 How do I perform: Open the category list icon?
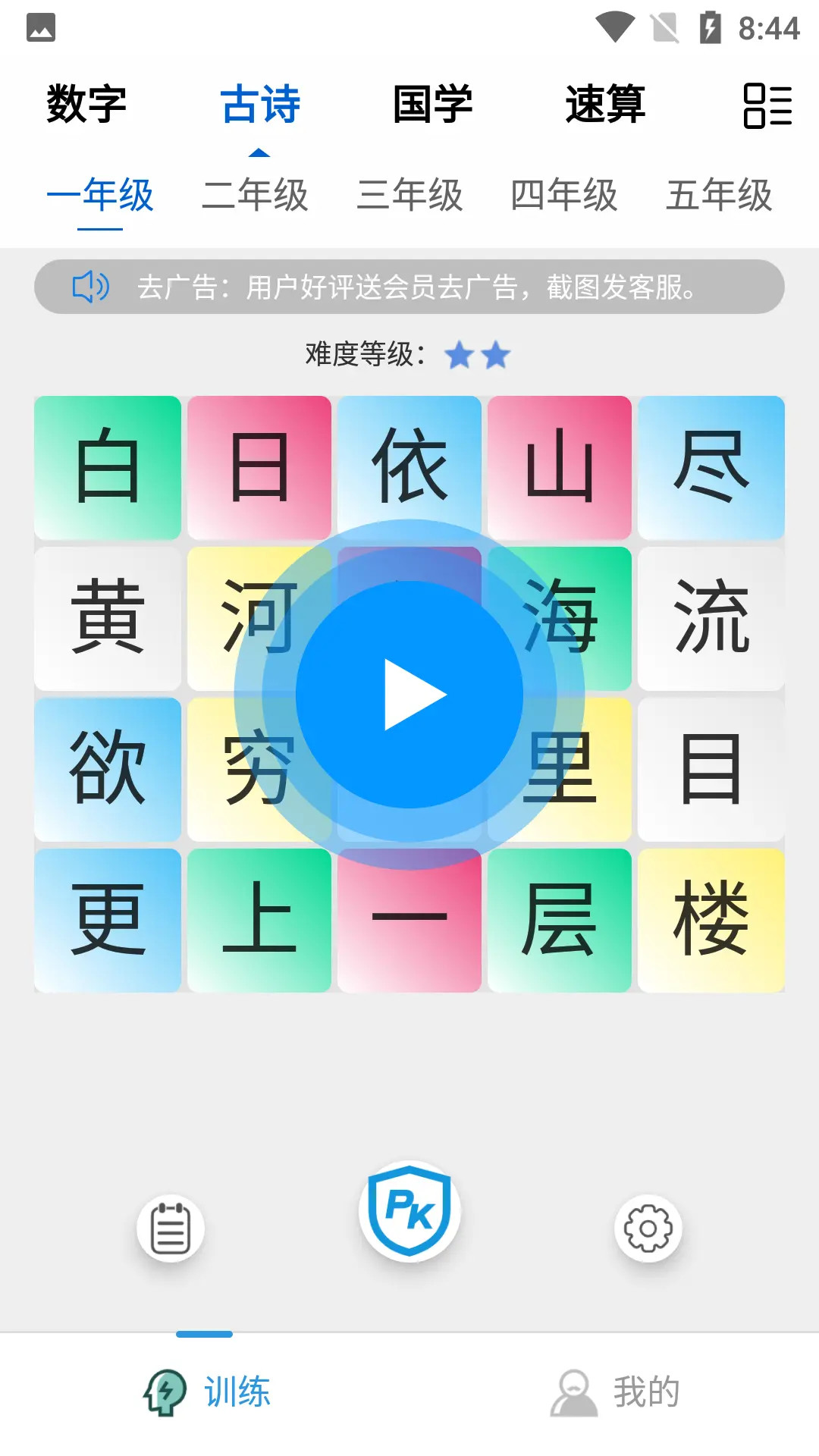(x=767, y=105)
